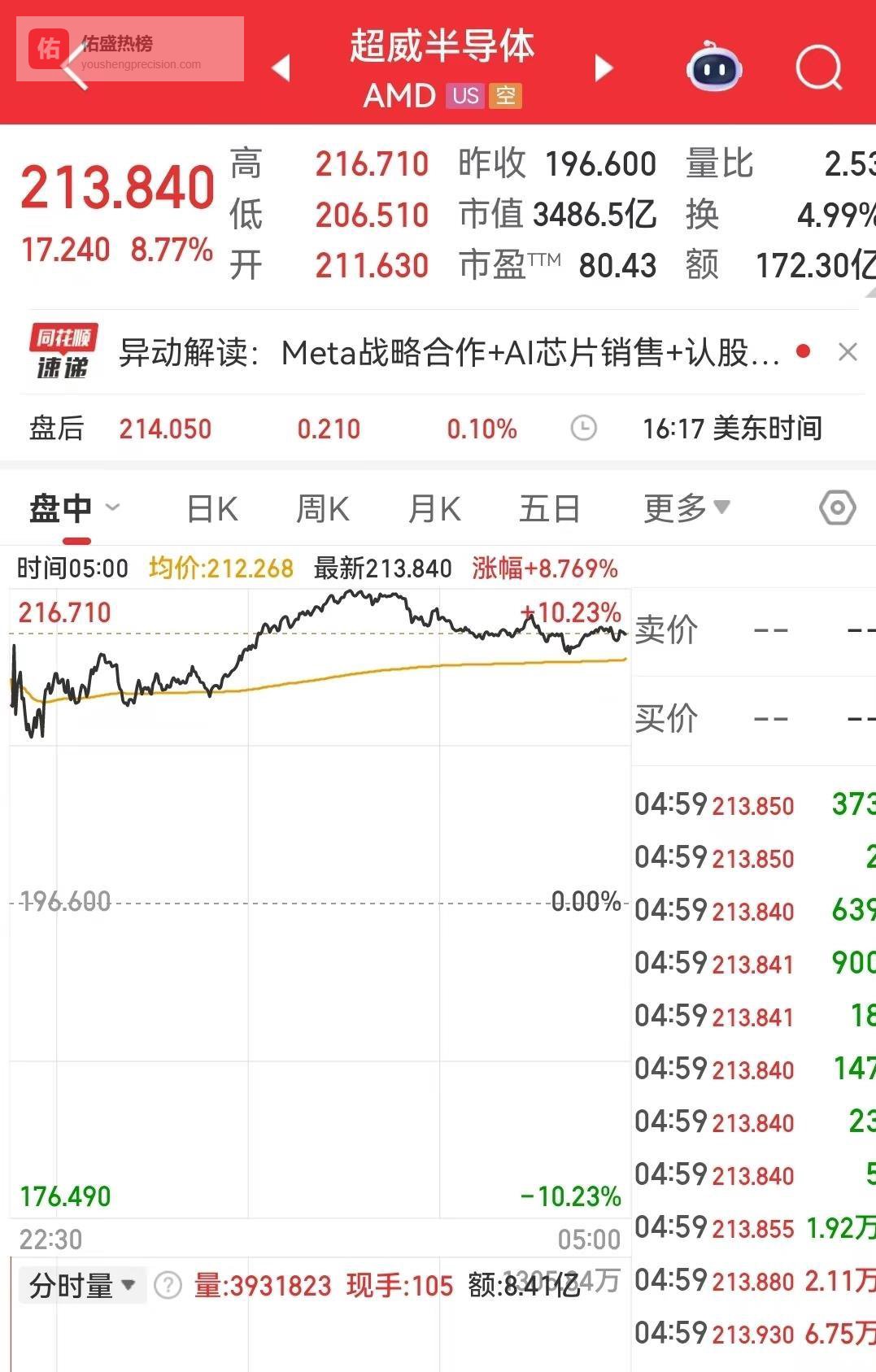Switch to the 周K chart tab
Screen dimensions: 876x1372
(322, 509)
